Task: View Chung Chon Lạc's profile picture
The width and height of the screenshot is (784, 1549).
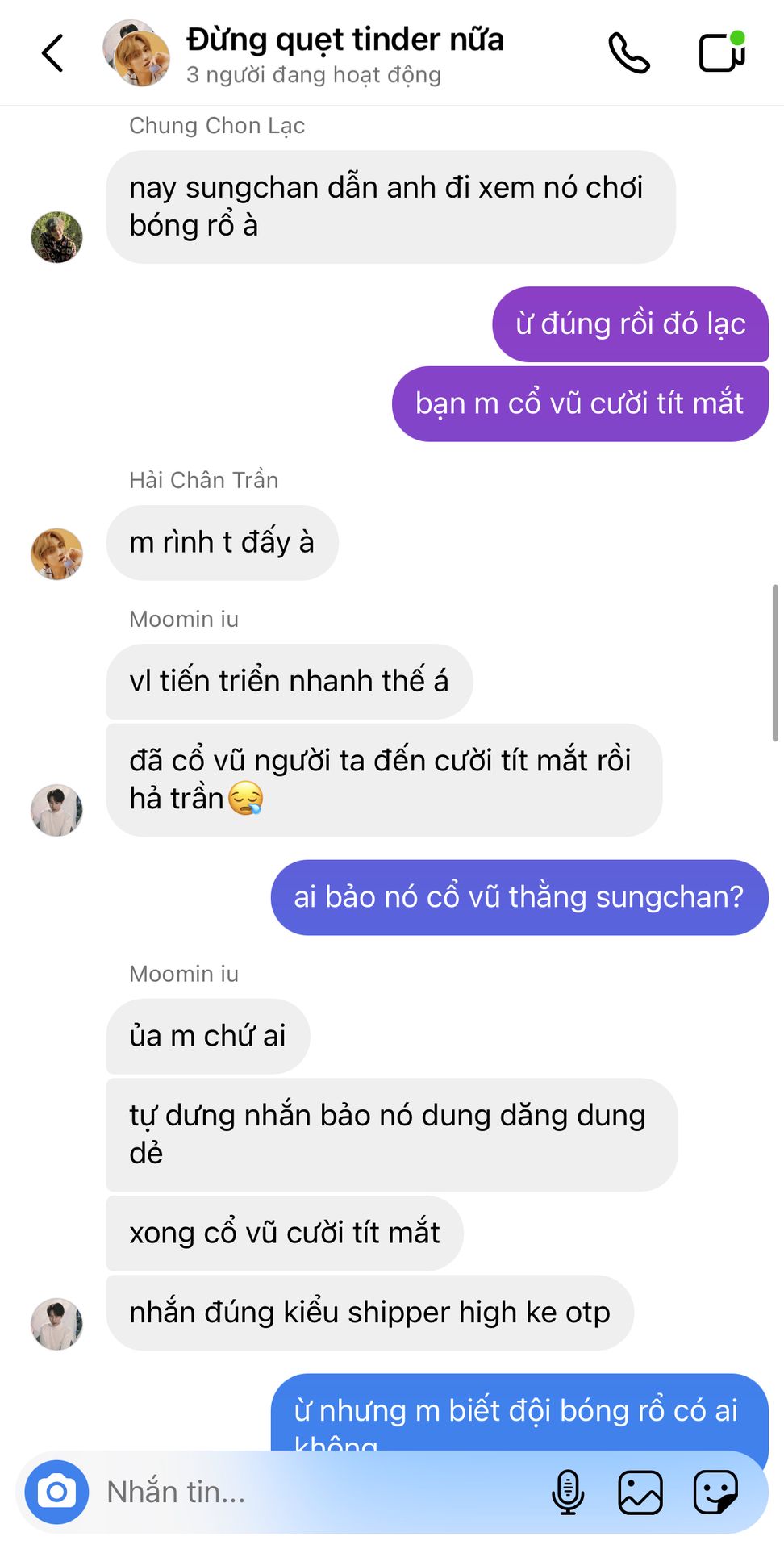Action: coord(56,237)
